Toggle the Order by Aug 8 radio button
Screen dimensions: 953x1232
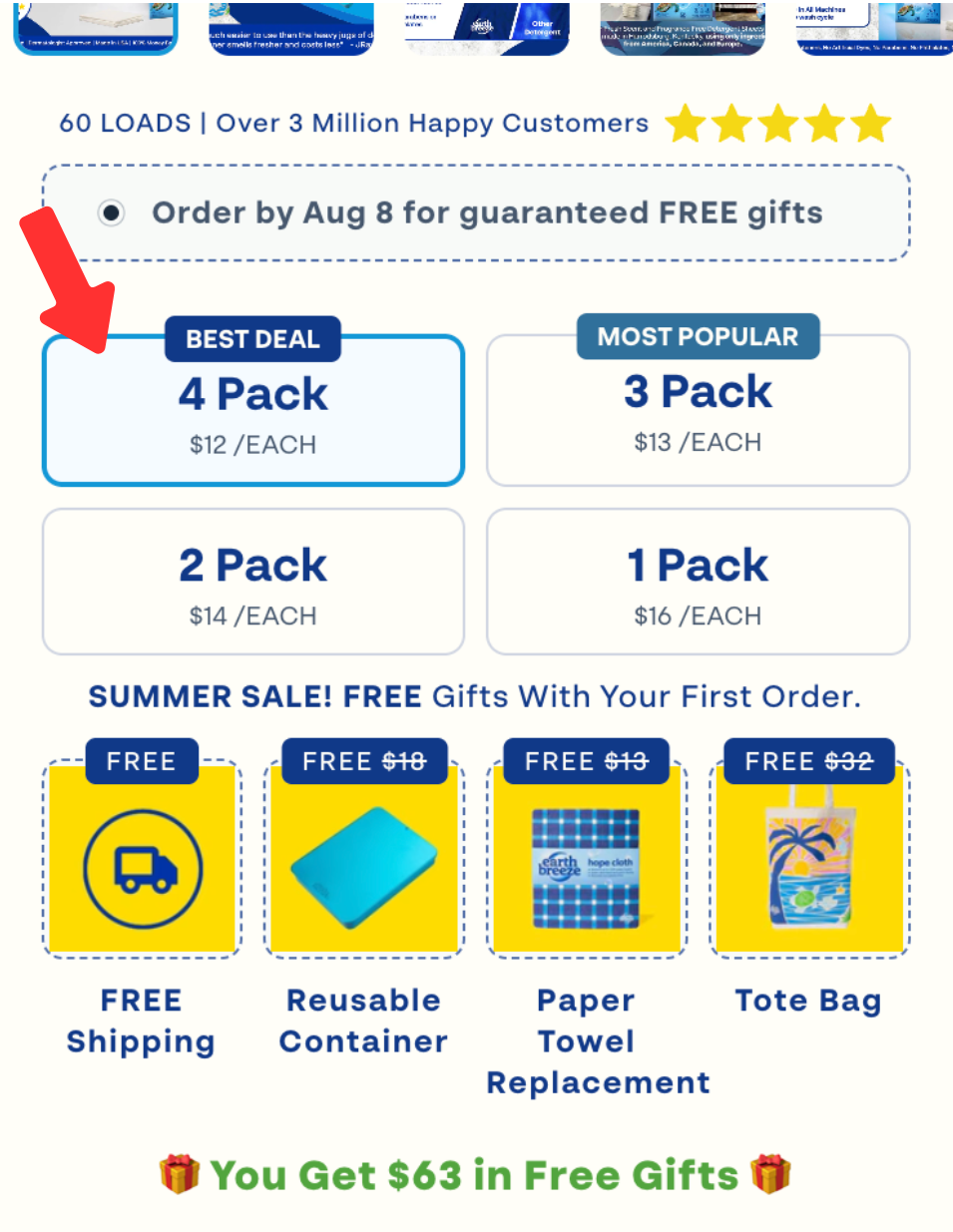pyautogui.click(x=112, y=212)
